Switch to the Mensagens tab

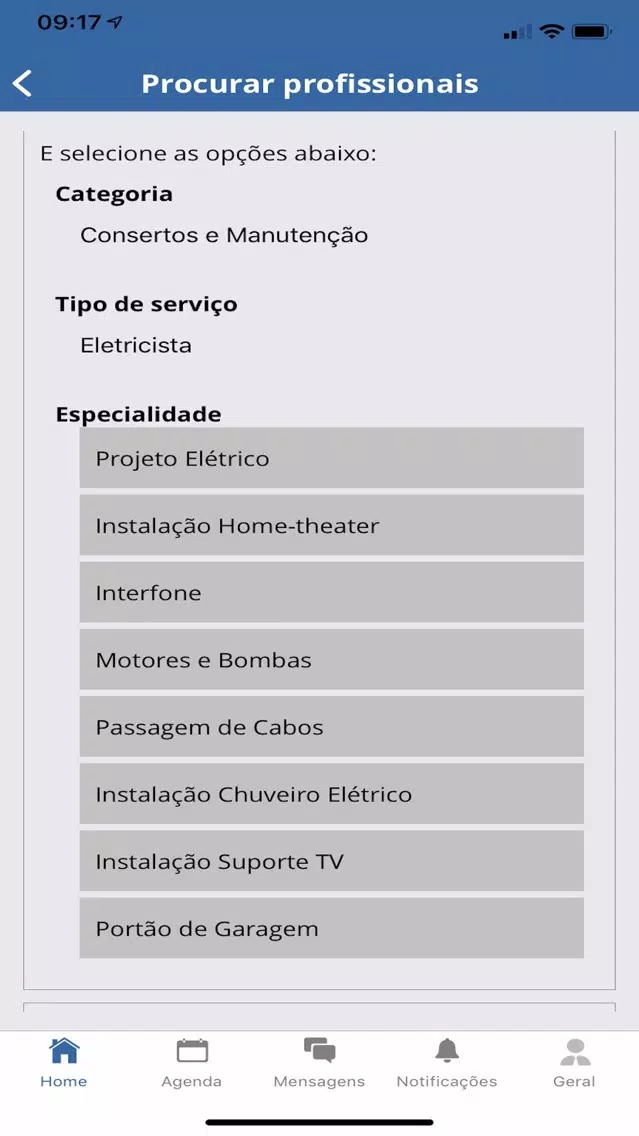[x=320, y=1063]
